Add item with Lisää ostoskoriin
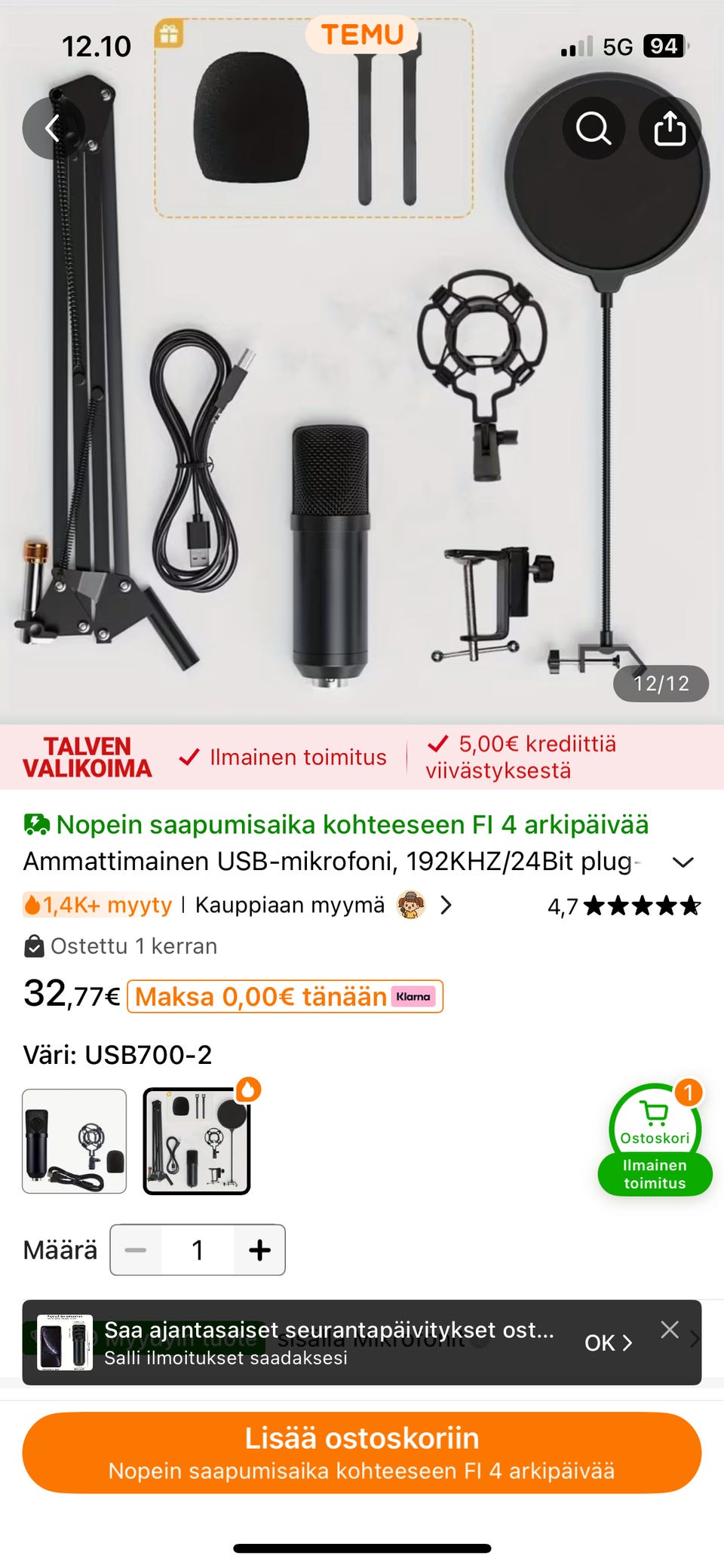Image resolution: width=724 pixels, height=1568 pixels. click(x=362, y=1453)
